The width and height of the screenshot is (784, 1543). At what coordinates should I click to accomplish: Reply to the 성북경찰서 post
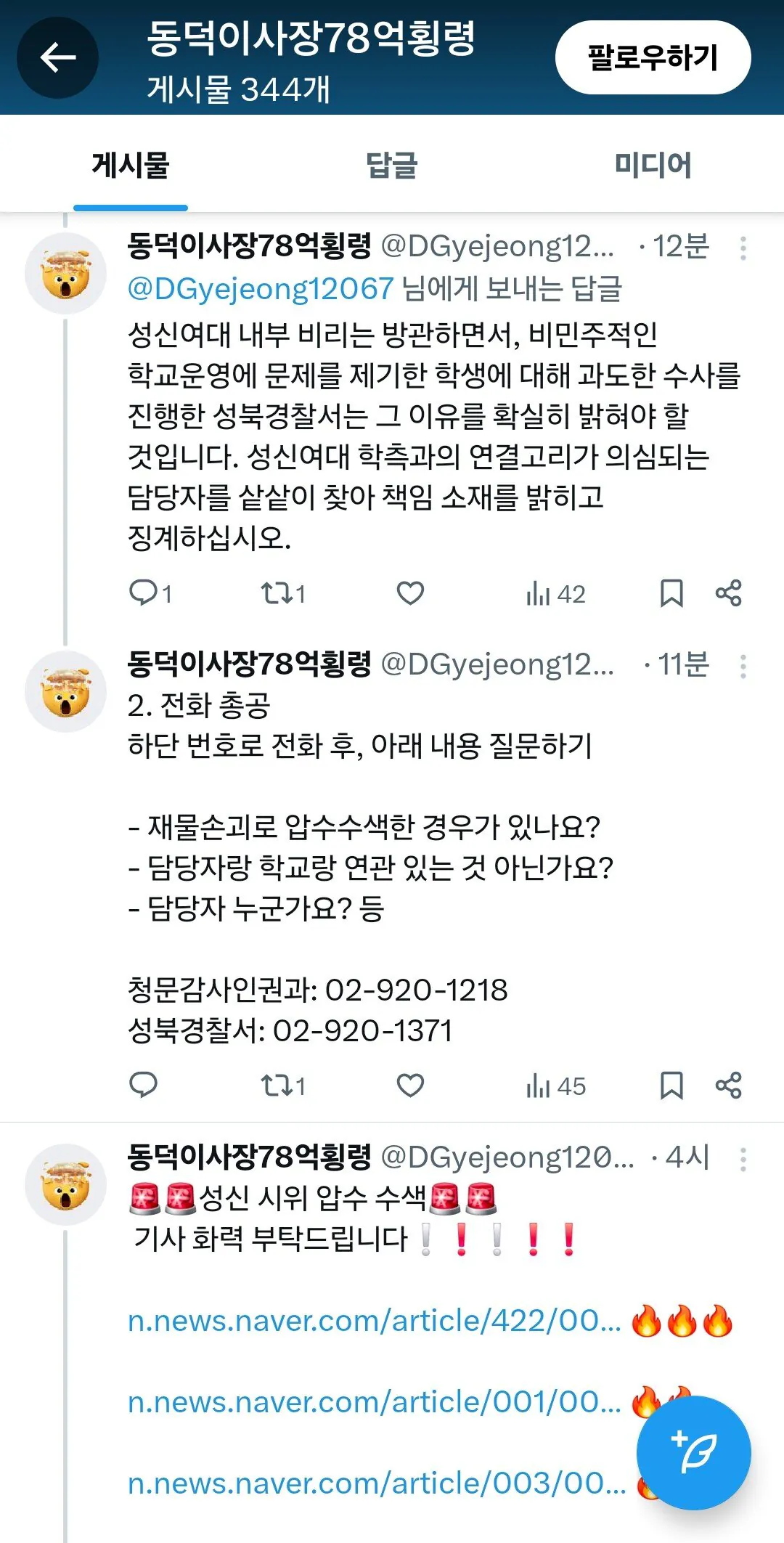143,593
